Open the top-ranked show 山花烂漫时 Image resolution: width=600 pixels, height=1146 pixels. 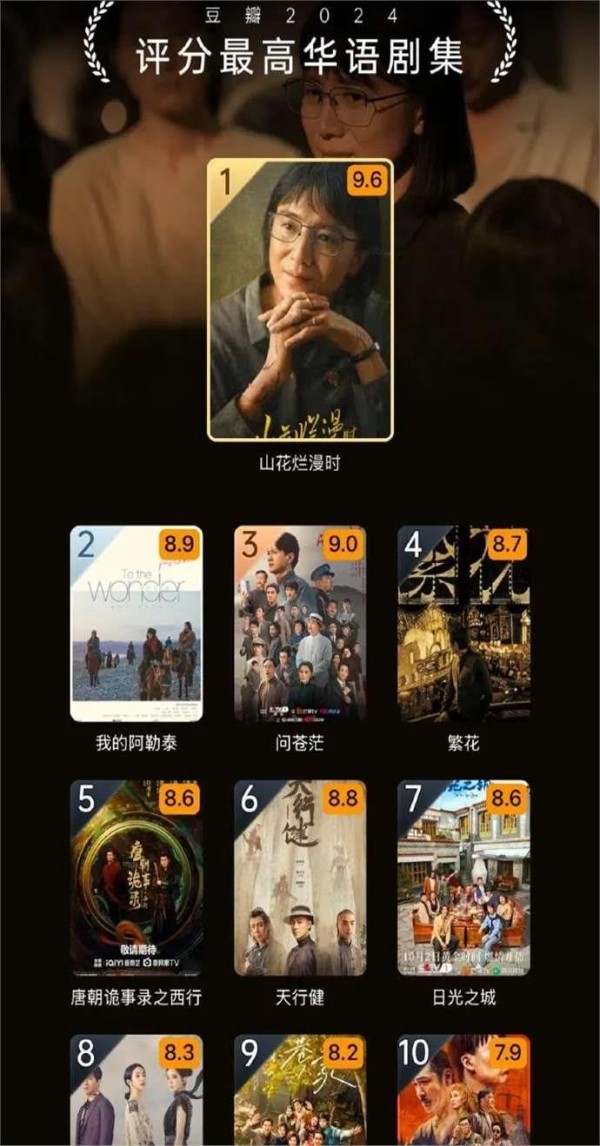click(x=300, y=300)
